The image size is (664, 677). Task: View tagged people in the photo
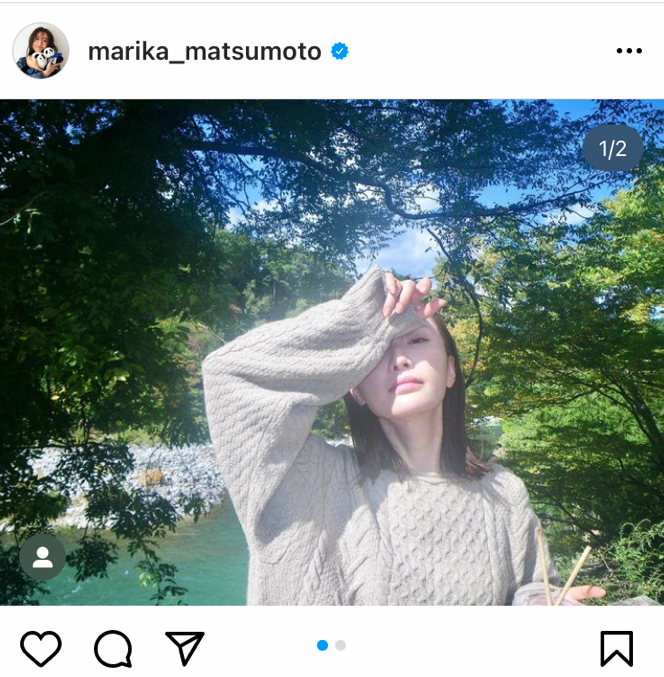(42, 558)
